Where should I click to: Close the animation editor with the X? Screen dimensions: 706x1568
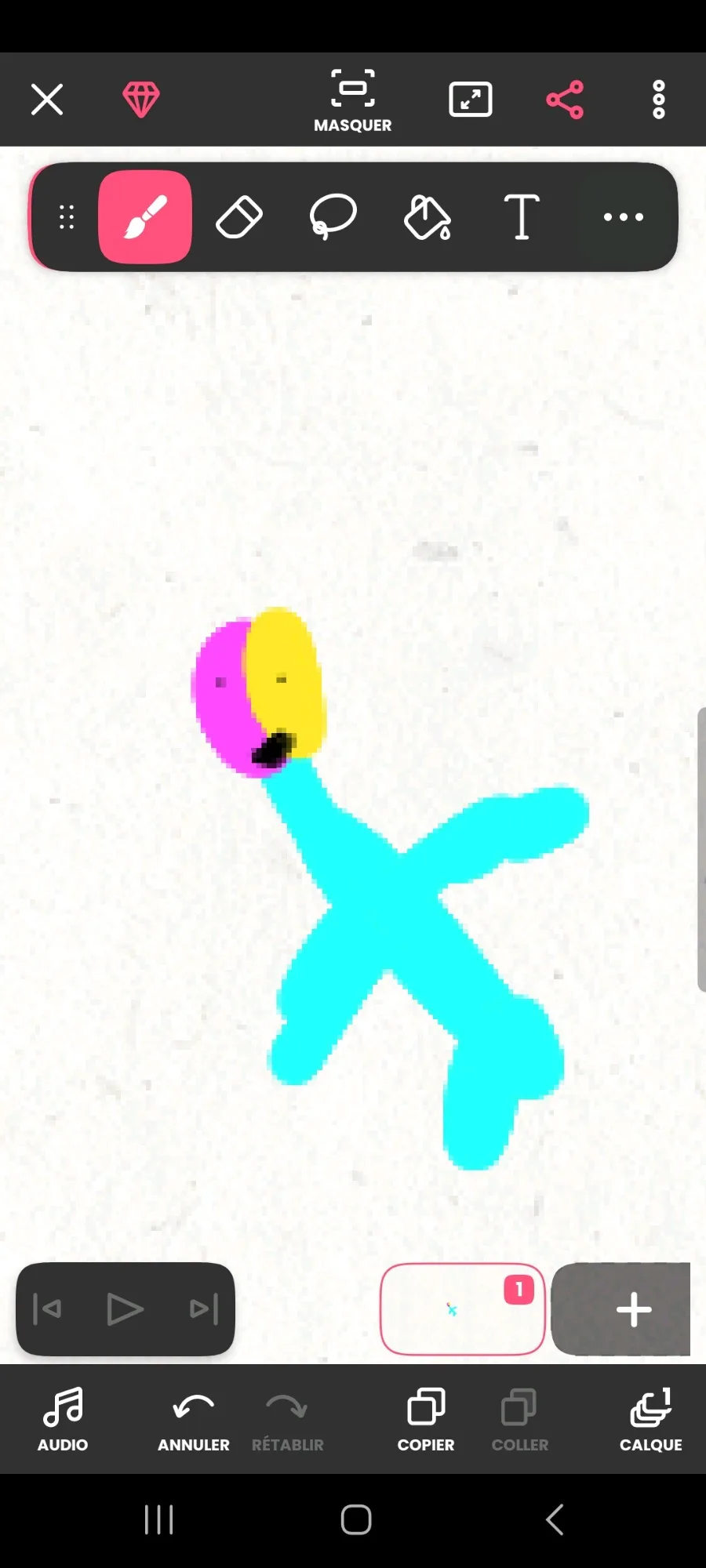[x=47, y=100]
